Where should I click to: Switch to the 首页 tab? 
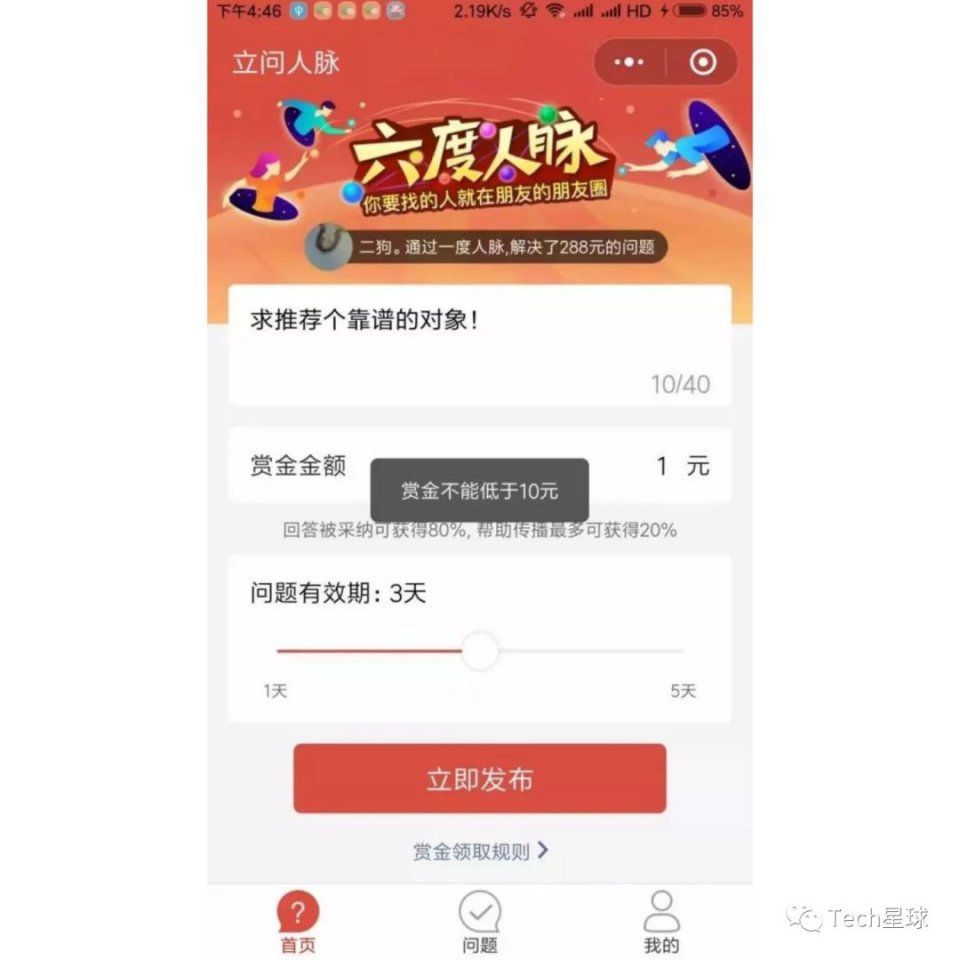tap(298, 922)
